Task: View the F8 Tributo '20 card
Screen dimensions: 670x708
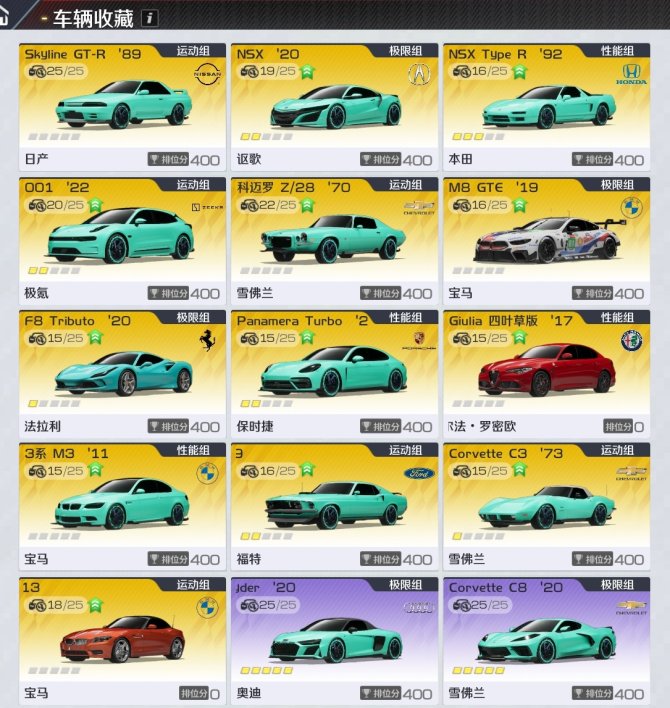Action: [121, 372]
